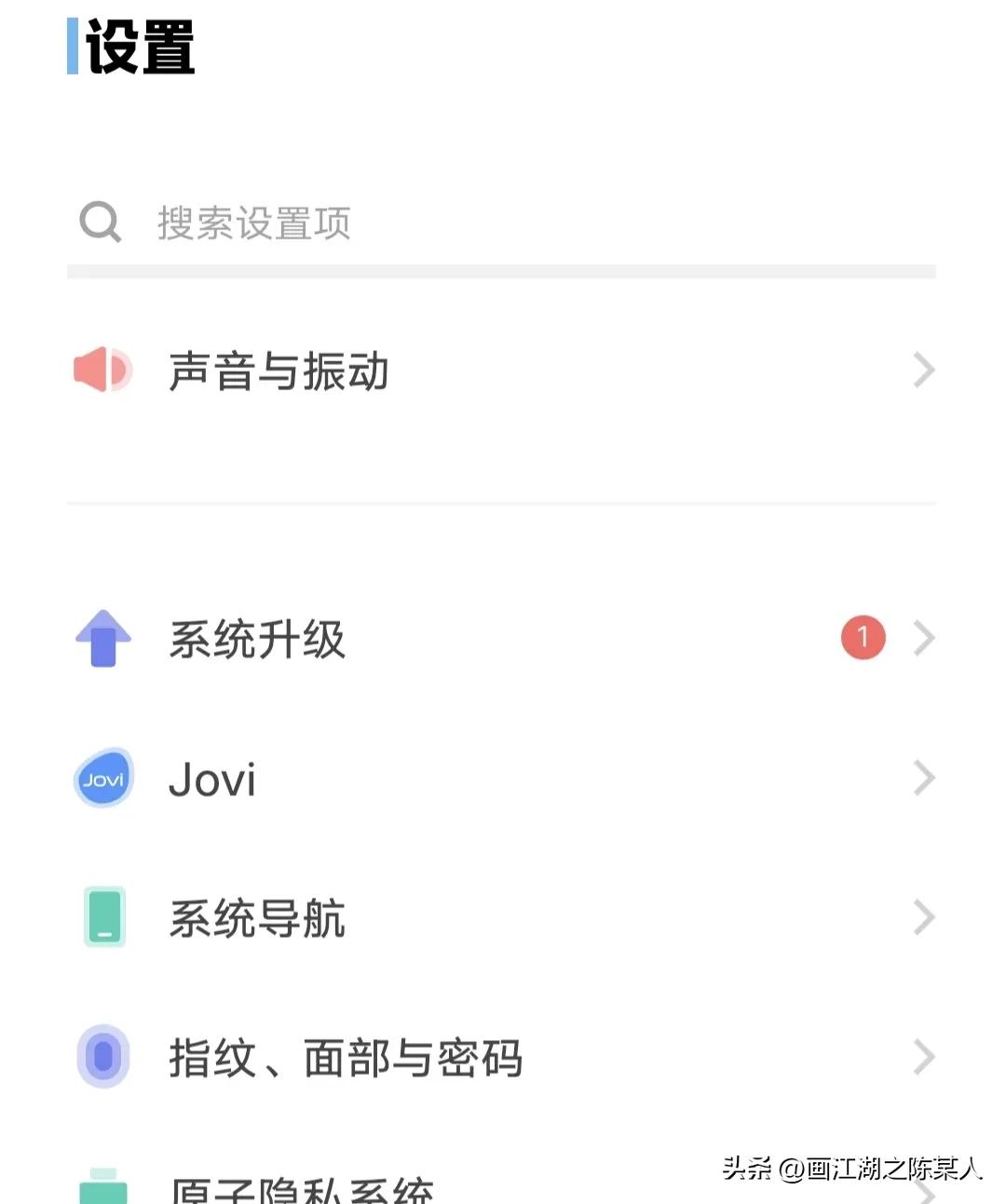
Task: Expand the Jovi row chevron
Action: tap(924, 778)
